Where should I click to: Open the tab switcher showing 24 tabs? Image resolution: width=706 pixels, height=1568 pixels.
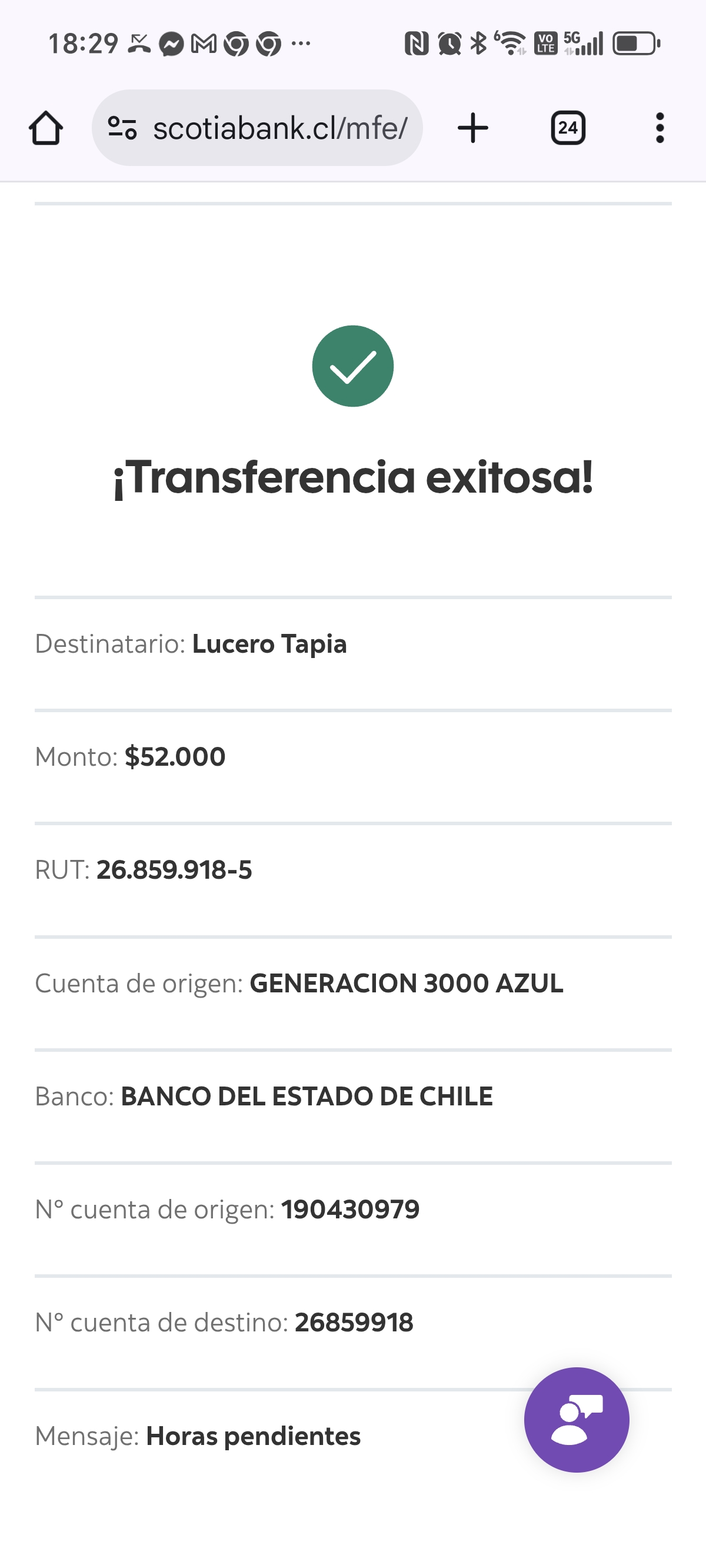coord(568,128)
